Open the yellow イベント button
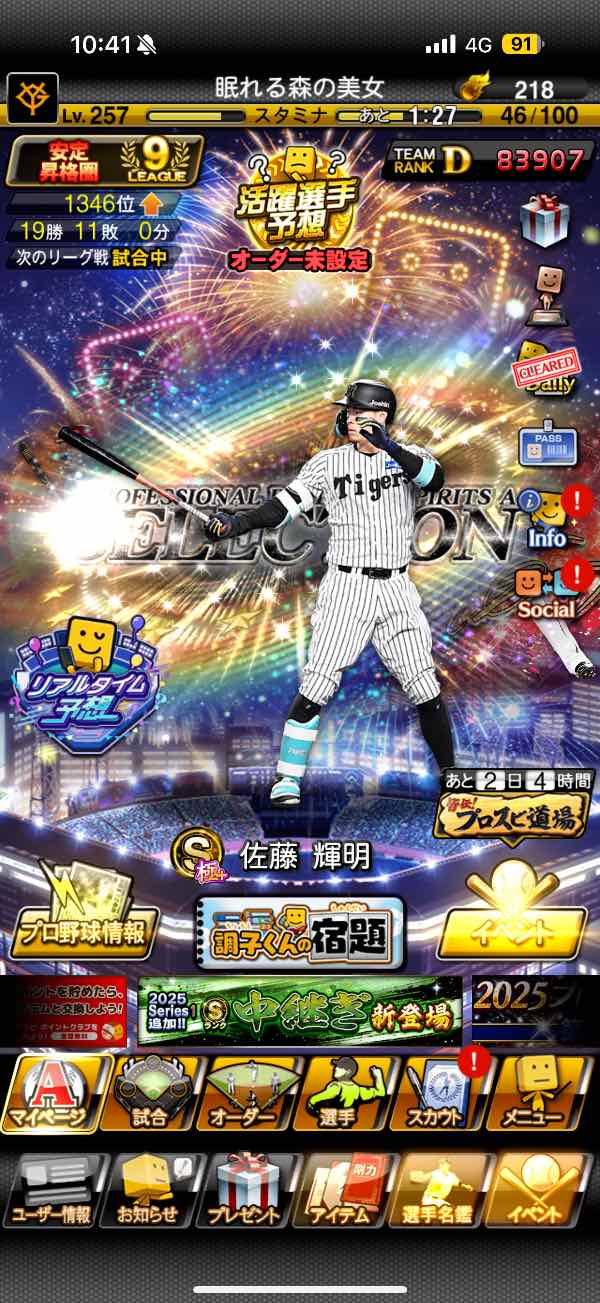The width and height of the screenshot is (600, 1303). pos(513,921)
